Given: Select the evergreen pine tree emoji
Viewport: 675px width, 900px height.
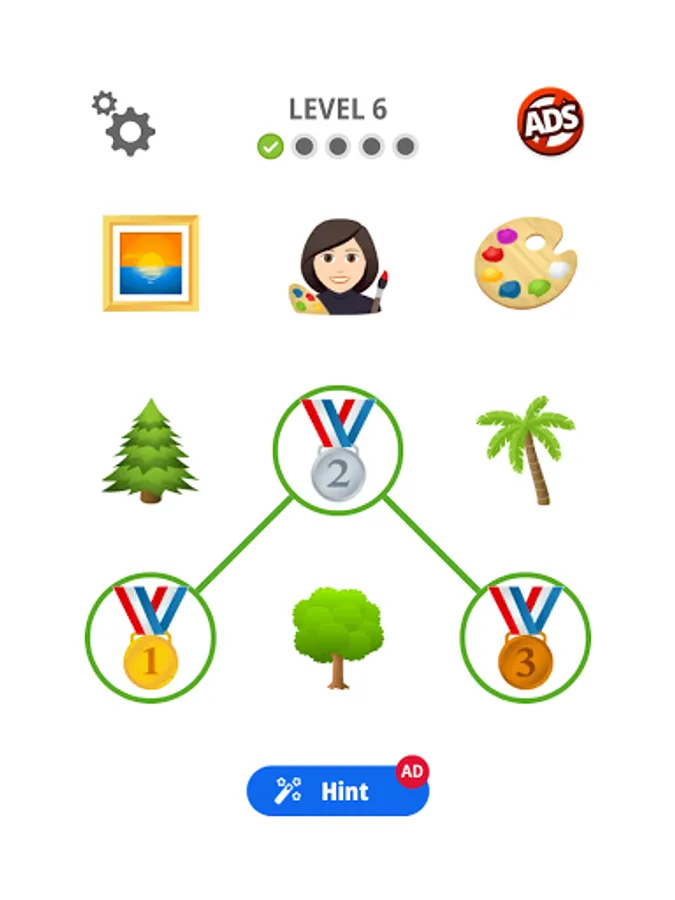Looking at the screenshot, I should [150, 451].
